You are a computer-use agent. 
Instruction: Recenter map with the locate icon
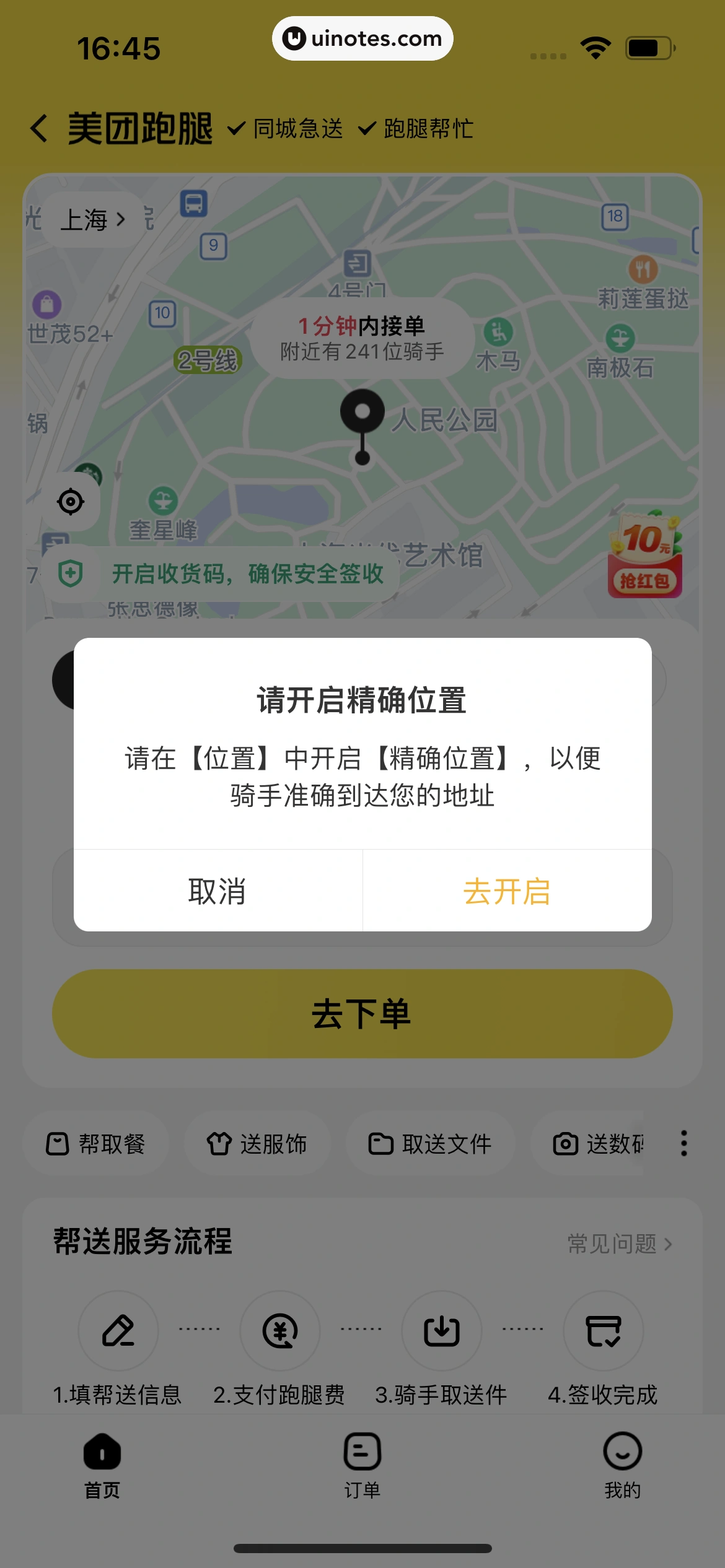[x=71, y=502]
